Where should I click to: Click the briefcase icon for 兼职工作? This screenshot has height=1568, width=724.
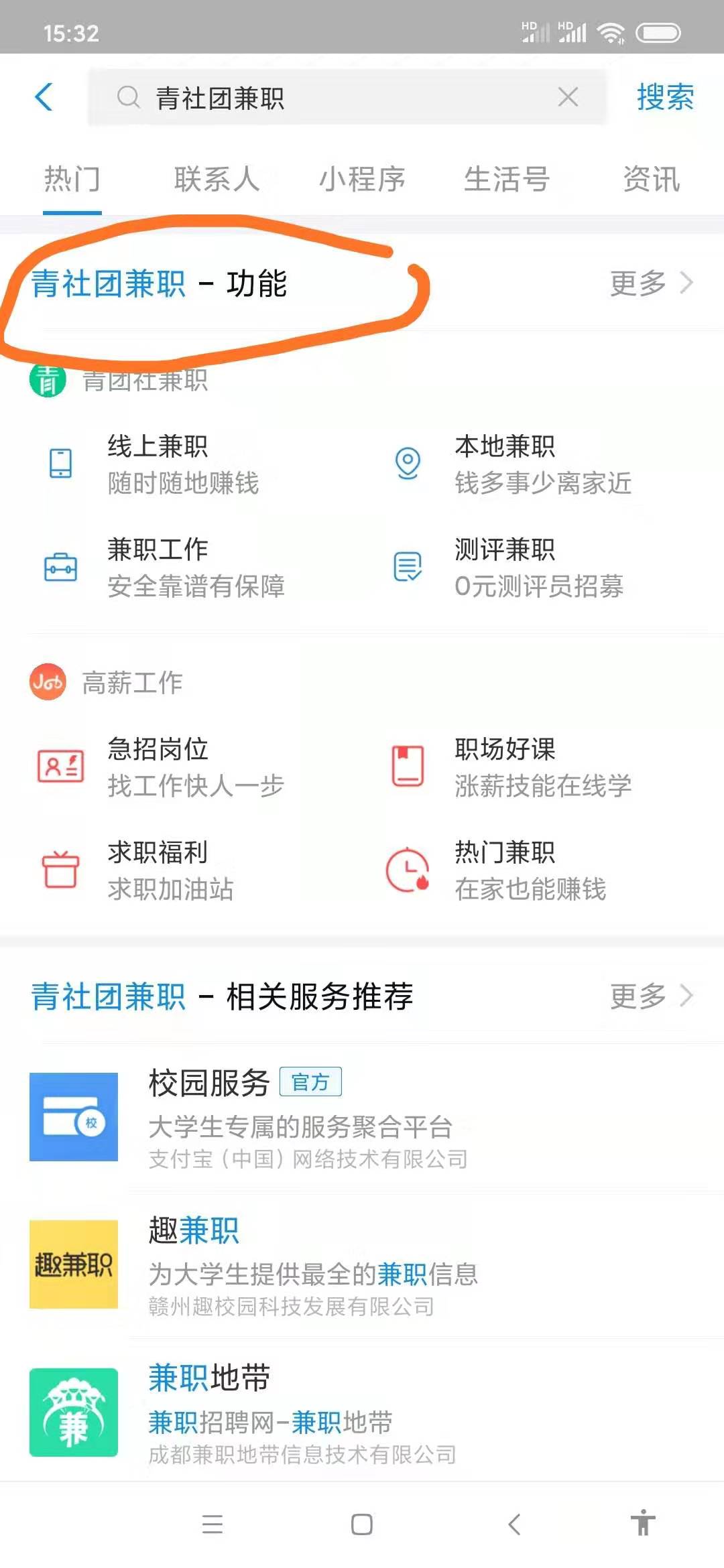pos(60,566)
